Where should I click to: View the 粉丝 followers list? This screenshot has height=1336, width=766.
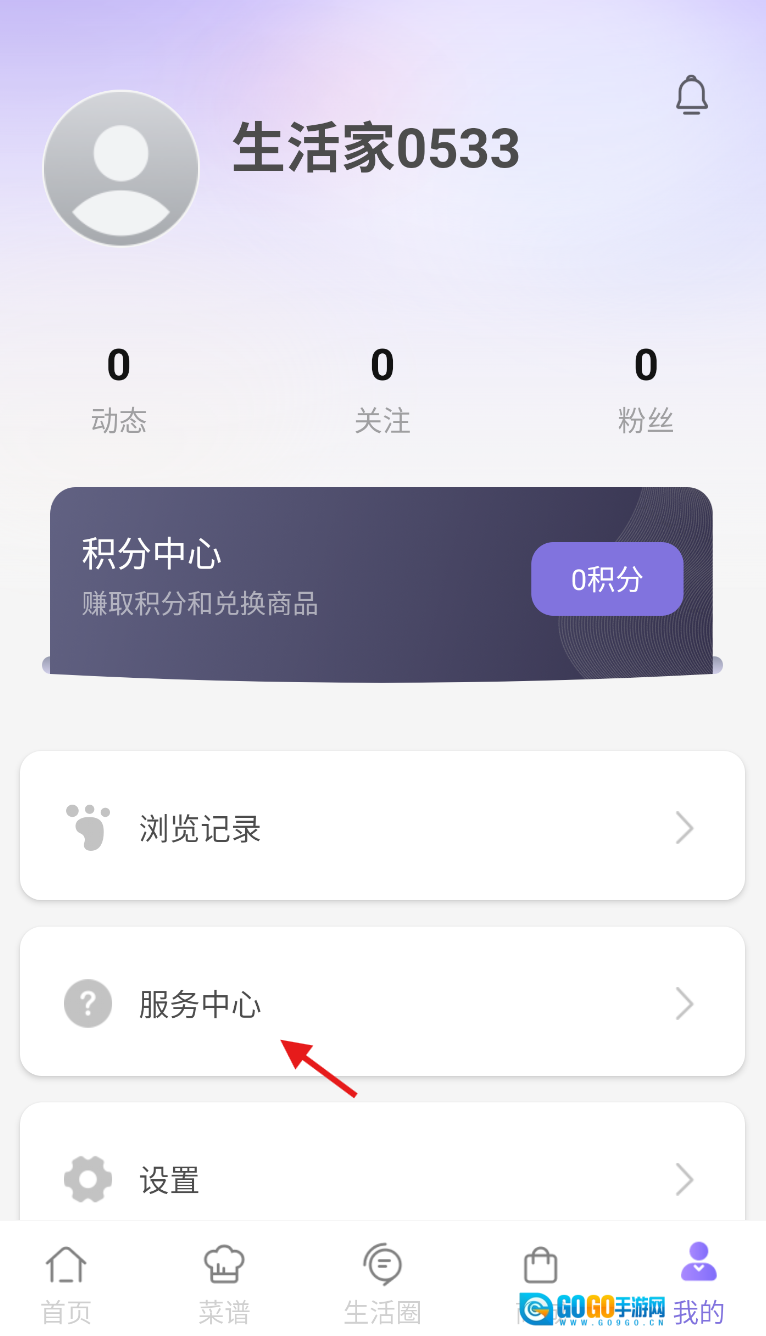(645, 390)
